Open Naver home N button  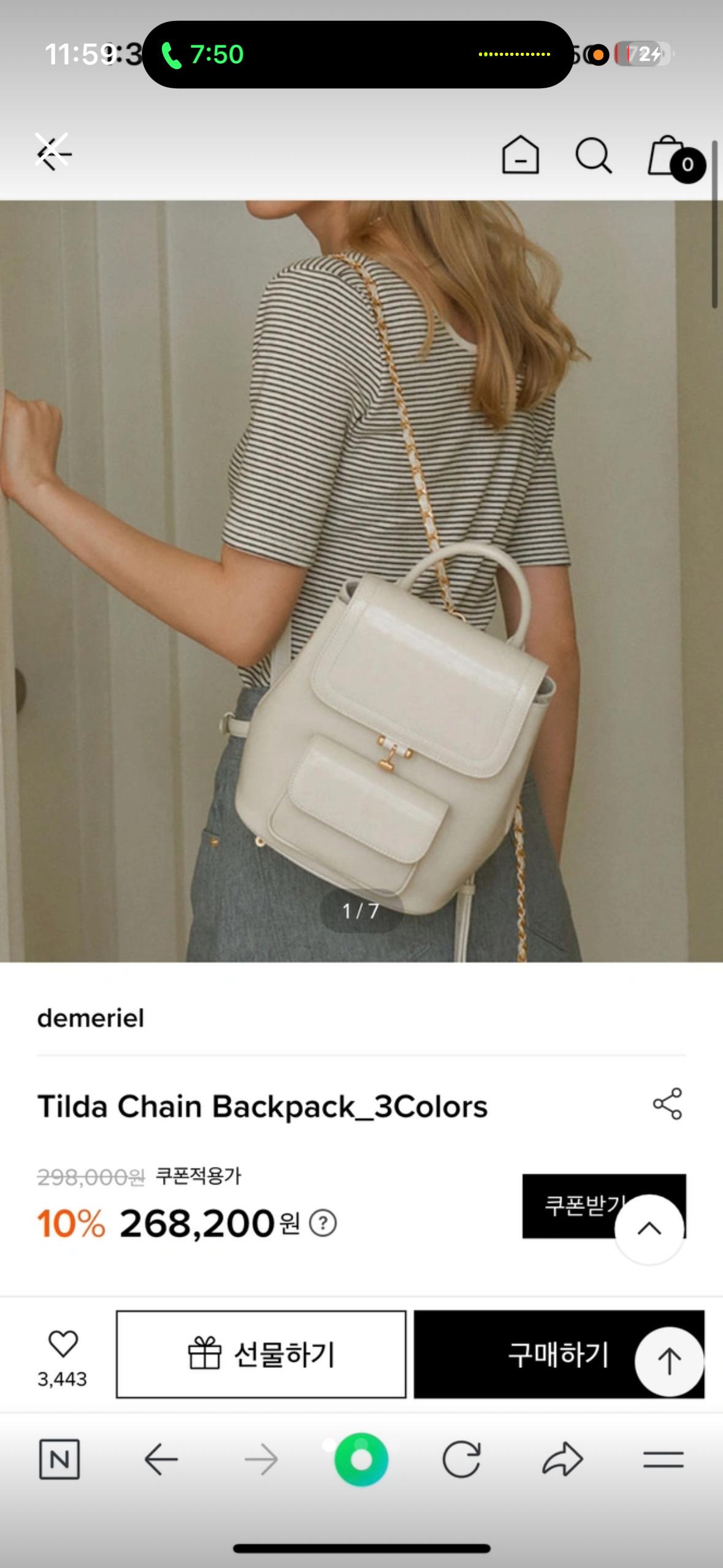tap(59, 1459)
